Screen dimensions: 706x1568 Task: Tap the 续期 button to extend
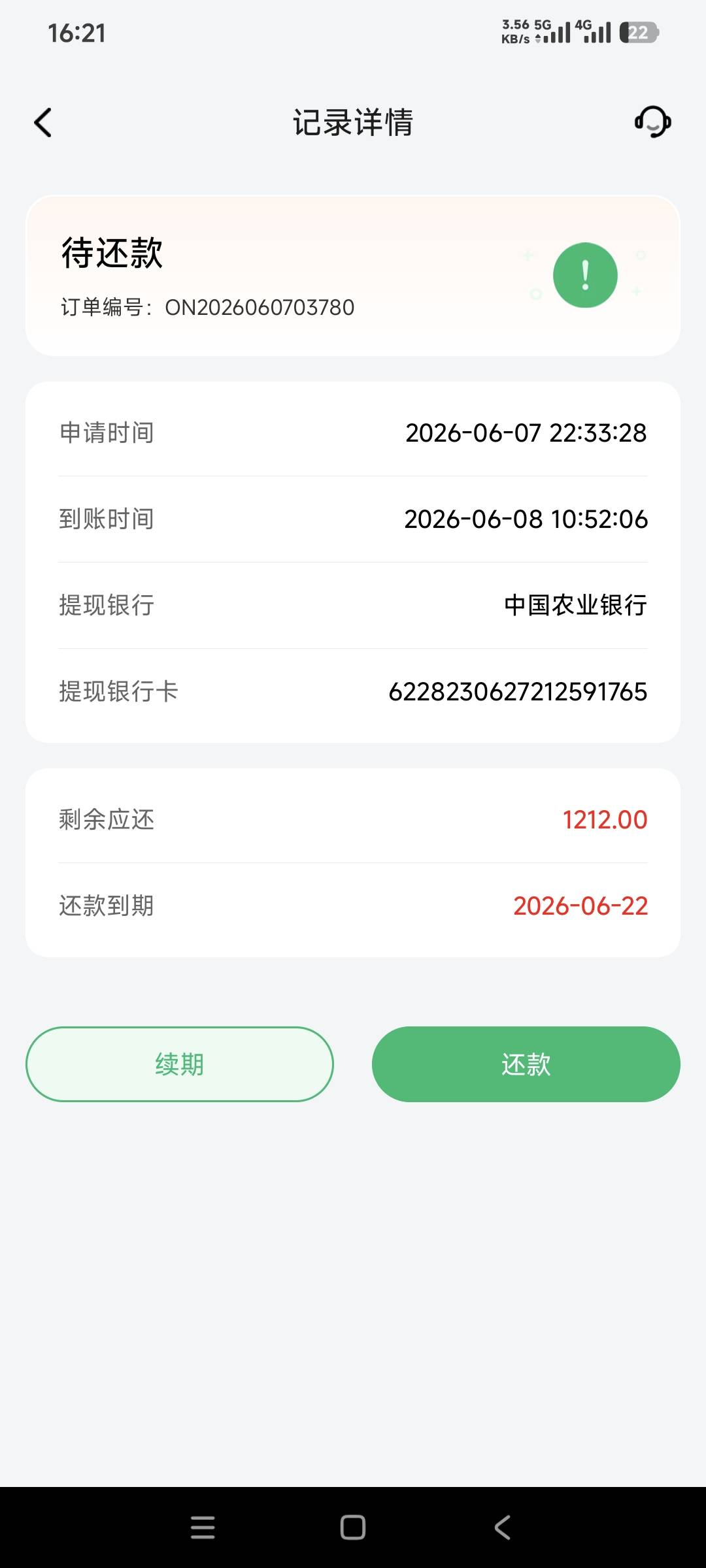click(180, 1064)
